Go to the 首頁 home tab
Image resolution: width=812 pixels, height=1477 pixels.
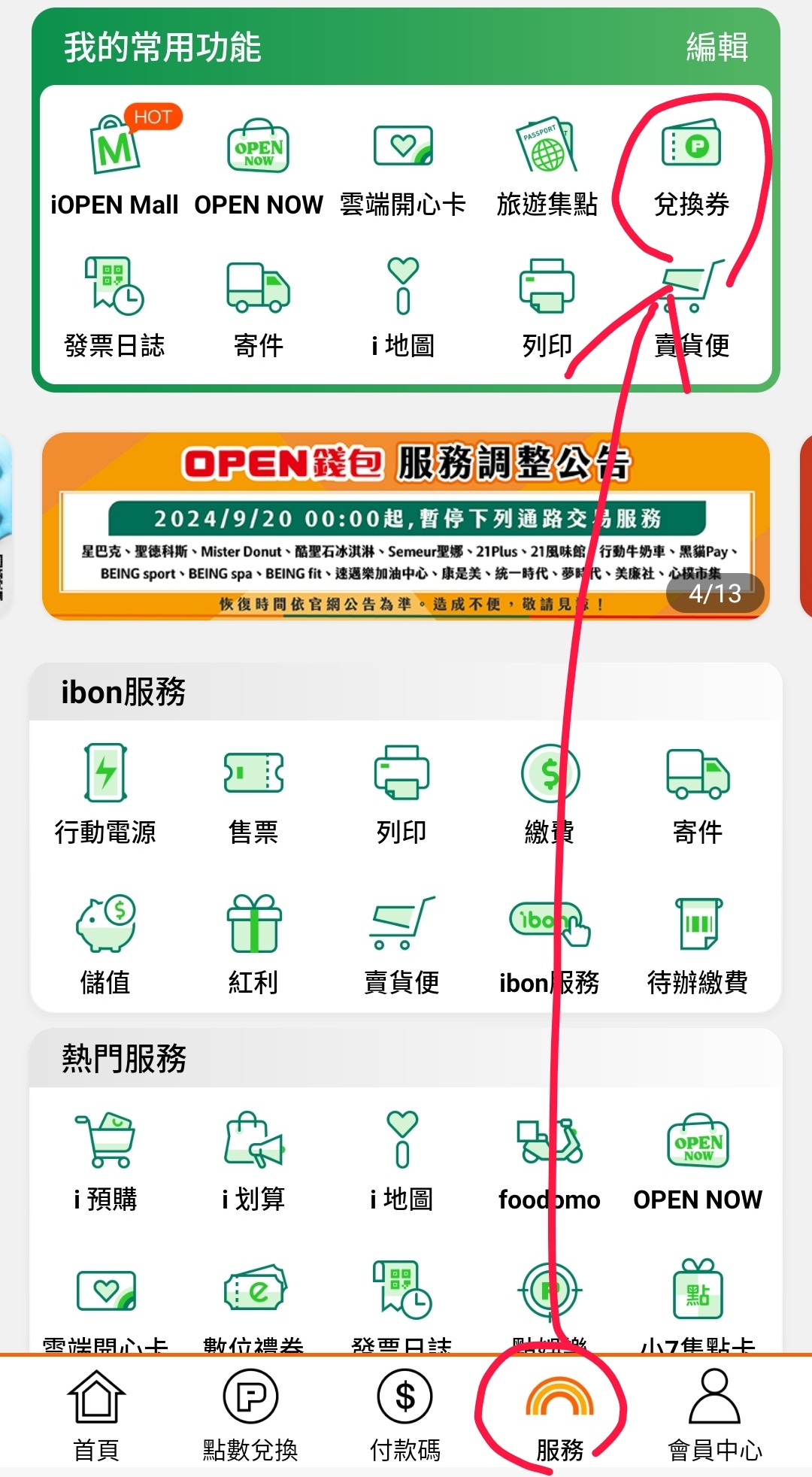96,1415
